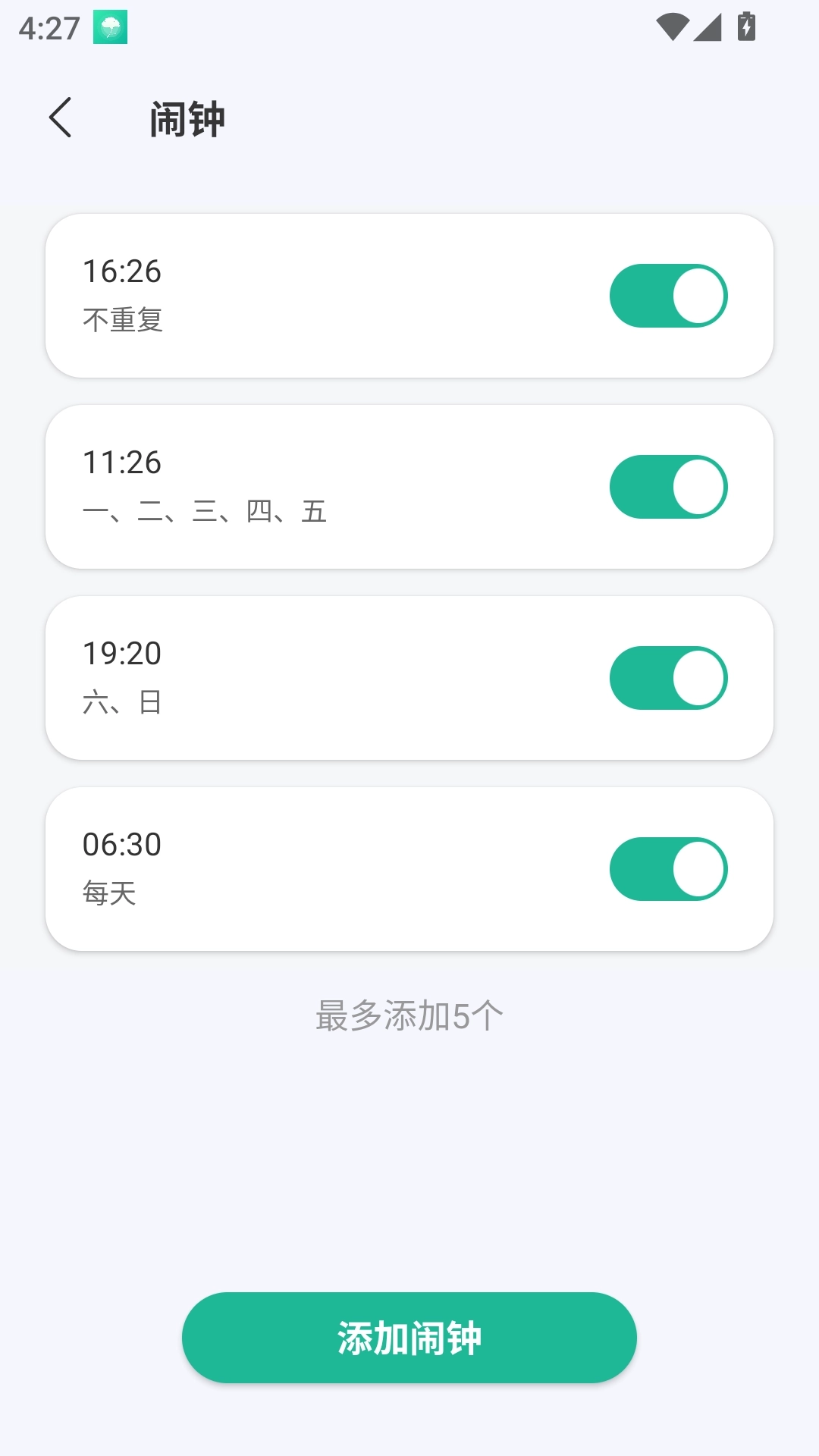Screen dimensions: 819x1456
Task: Turn off the 19:20 weekend alarm
Action: (x=668, y=678)
